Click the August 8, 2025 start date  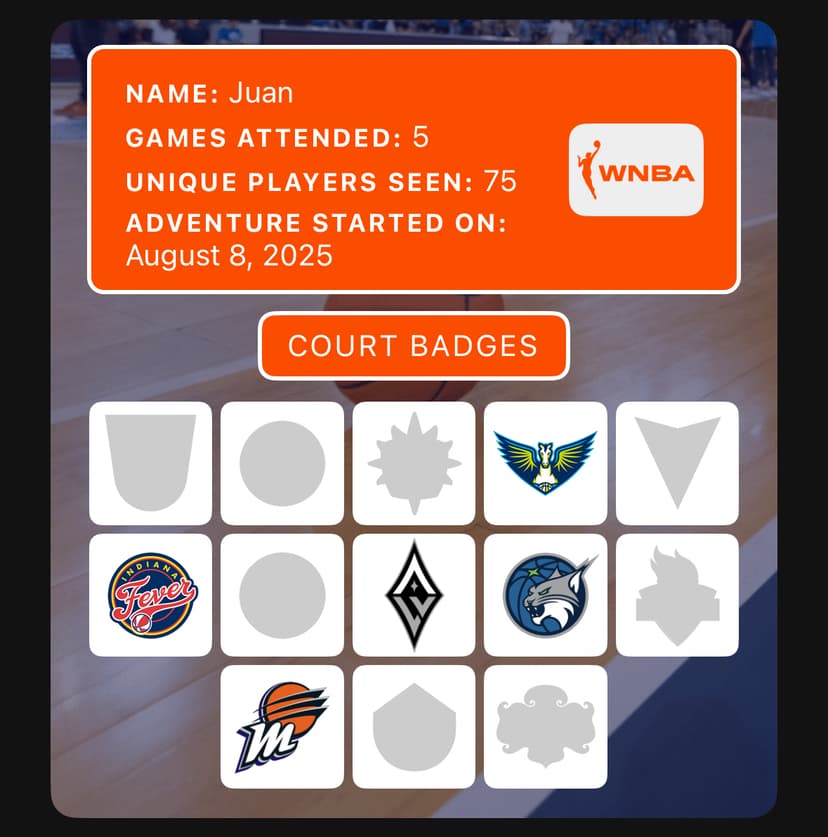[x=229, y=257]
